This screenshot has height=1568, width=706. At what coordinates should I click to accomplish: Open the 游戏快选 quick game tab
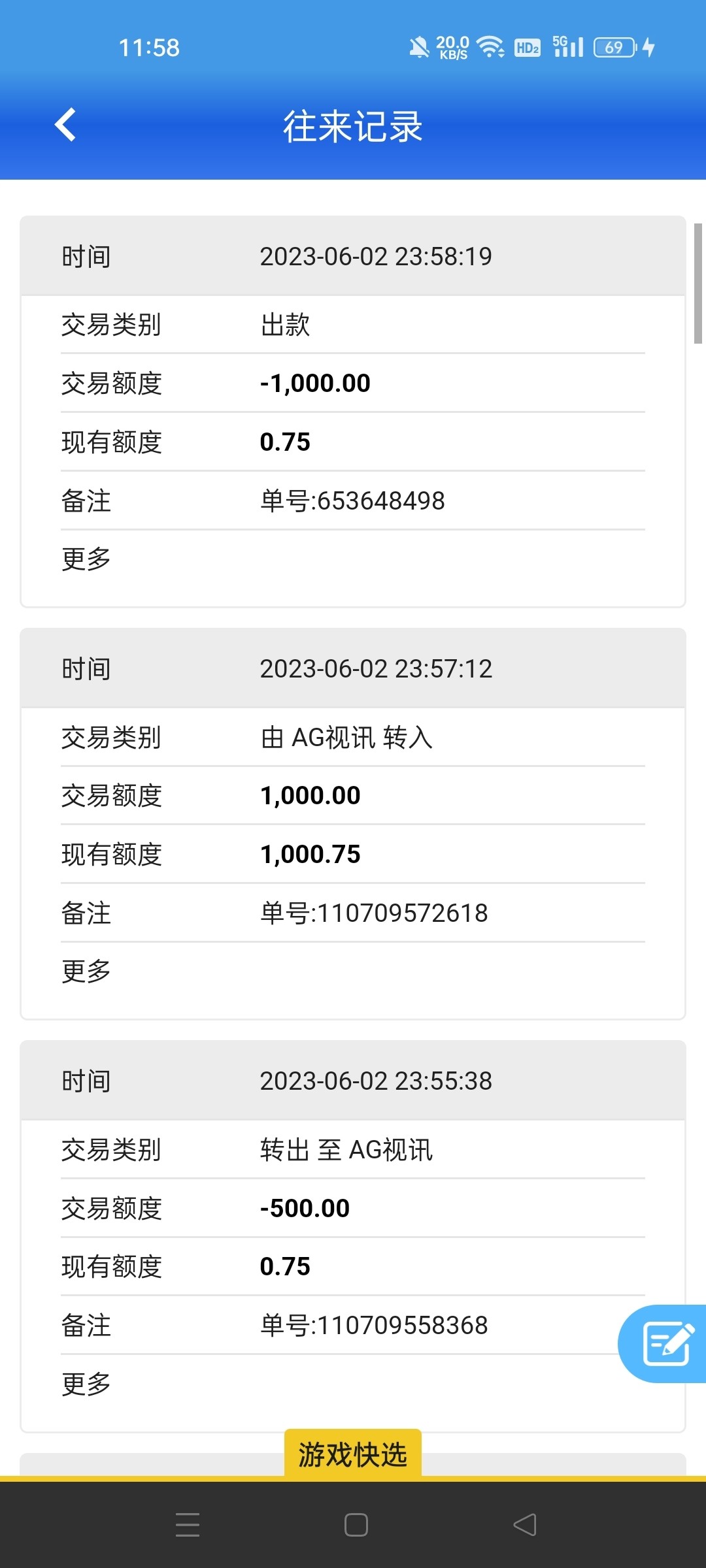[353, 1454]
